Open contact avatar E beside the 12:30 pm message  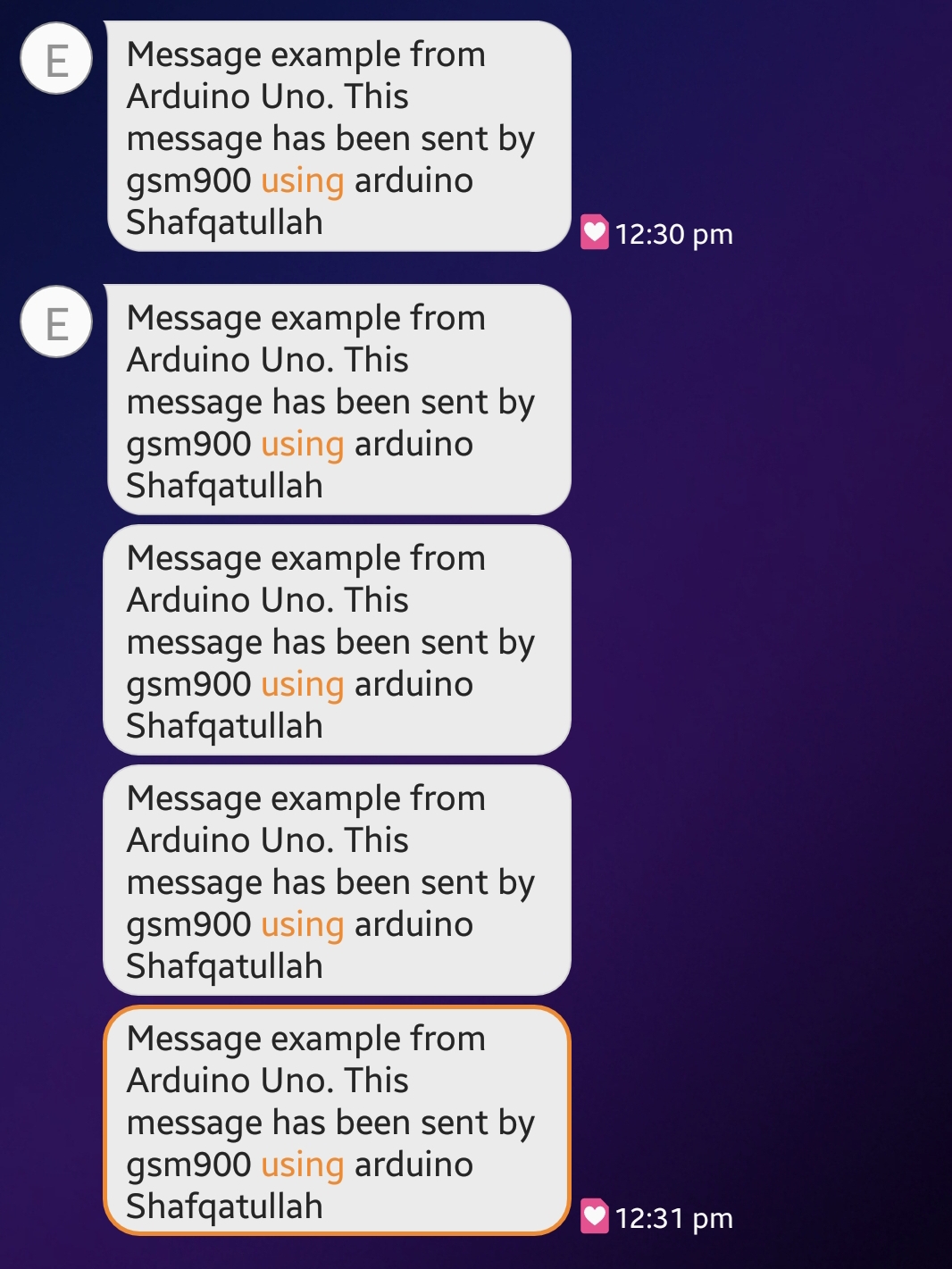tap(56, 59)
